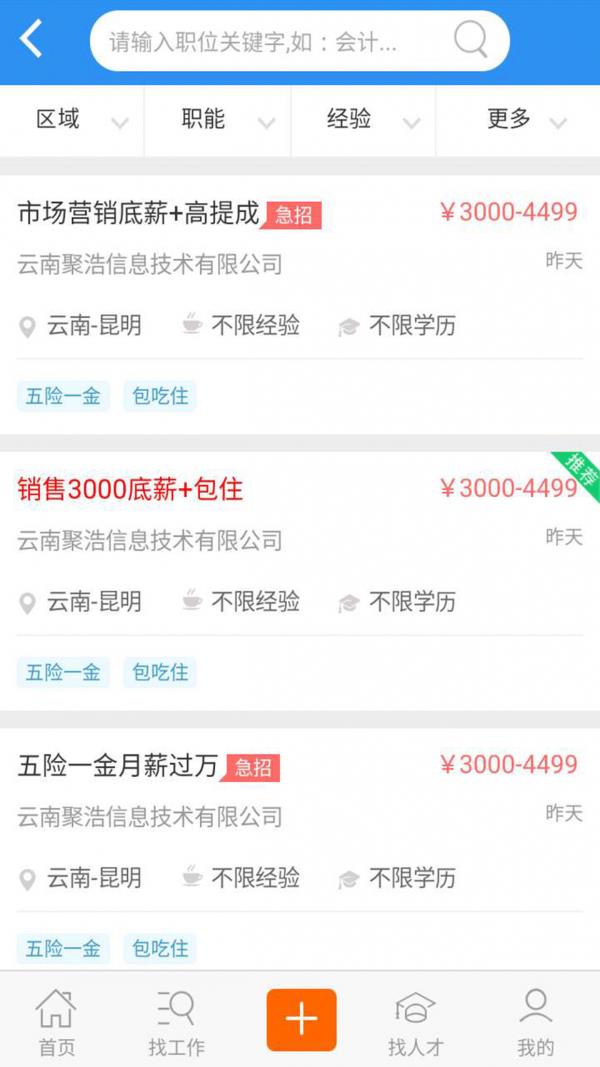Viewport: 600px width, 1067px height.
Task: Open the 市场营销底薪+高提成 job listing
Action: point(138,213)
